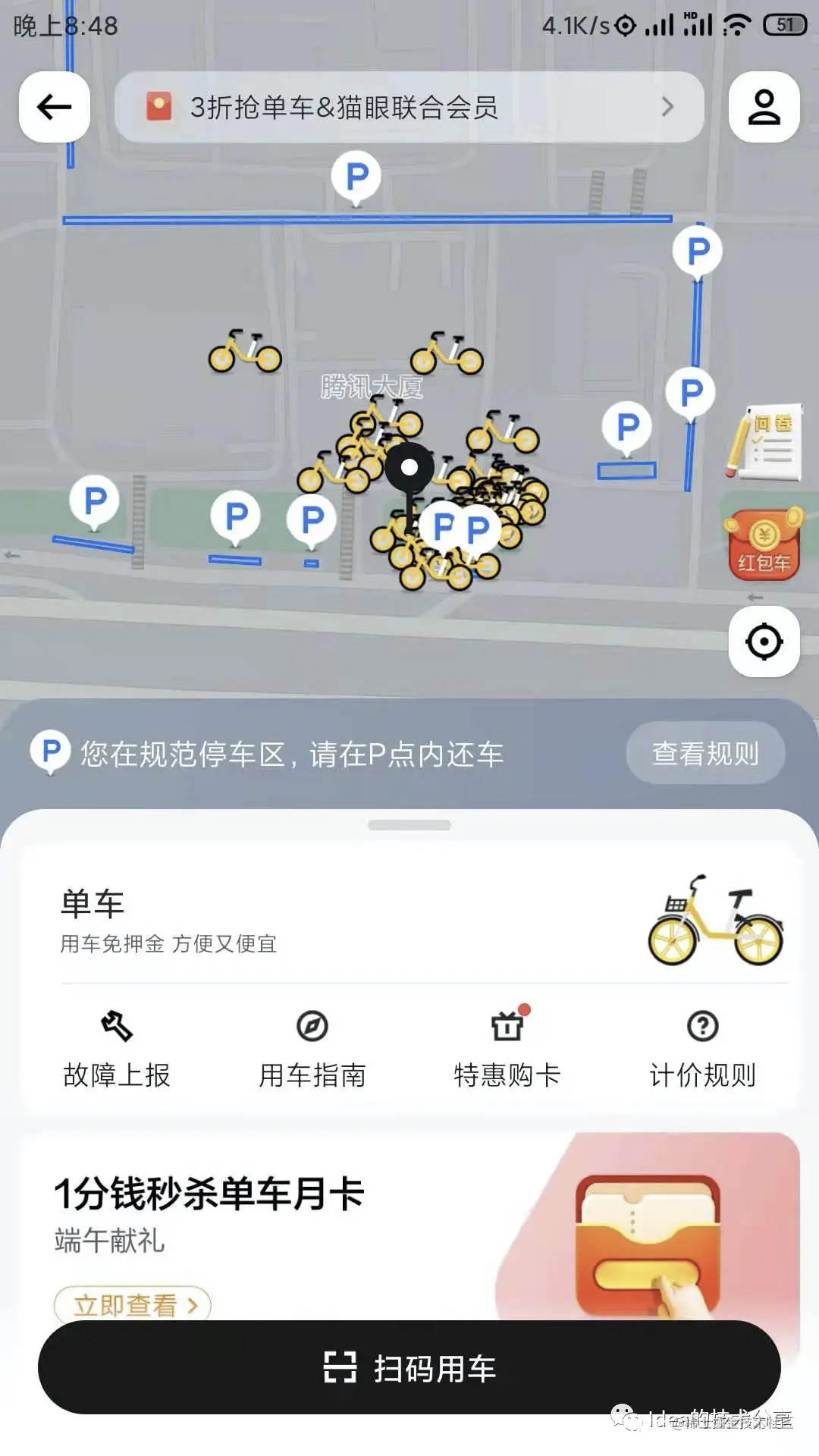Image resolution: width=819 pixels, height=1456 pixels.
Task: Open 查看规则 parking rules
Action: (x=705, y=753)
